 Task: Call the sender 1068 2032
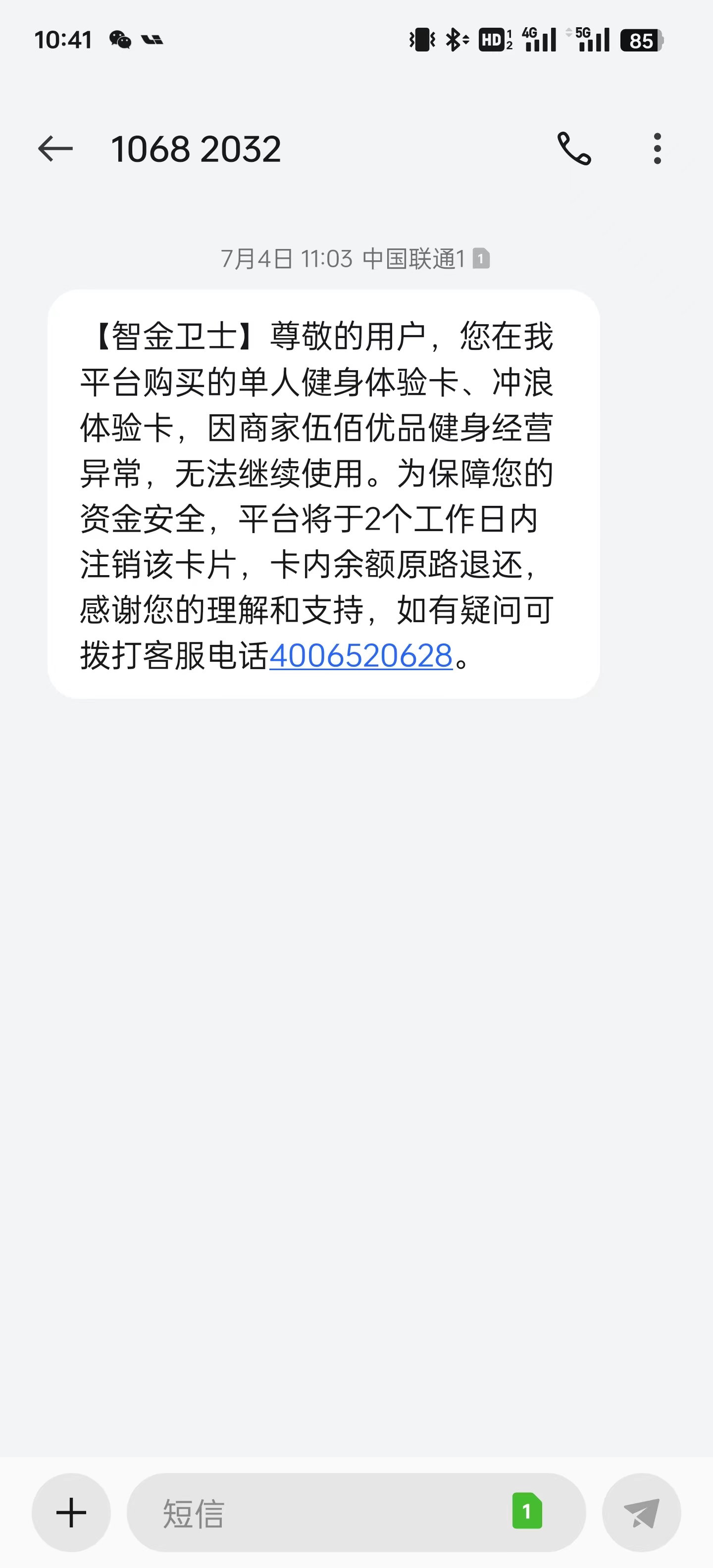tap(573, 149)
